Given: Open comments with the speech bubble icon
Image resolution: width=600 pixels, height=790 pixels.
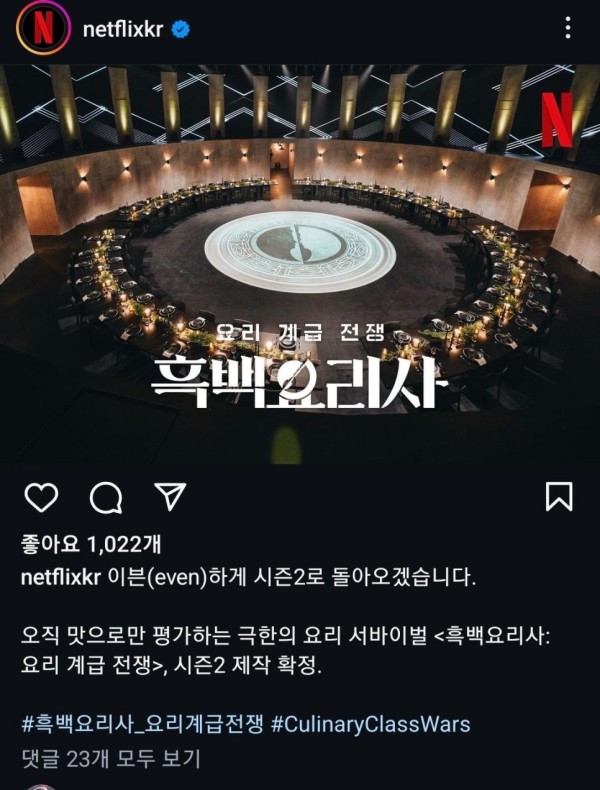Looking at the screenshot, I should click(105, 497).
